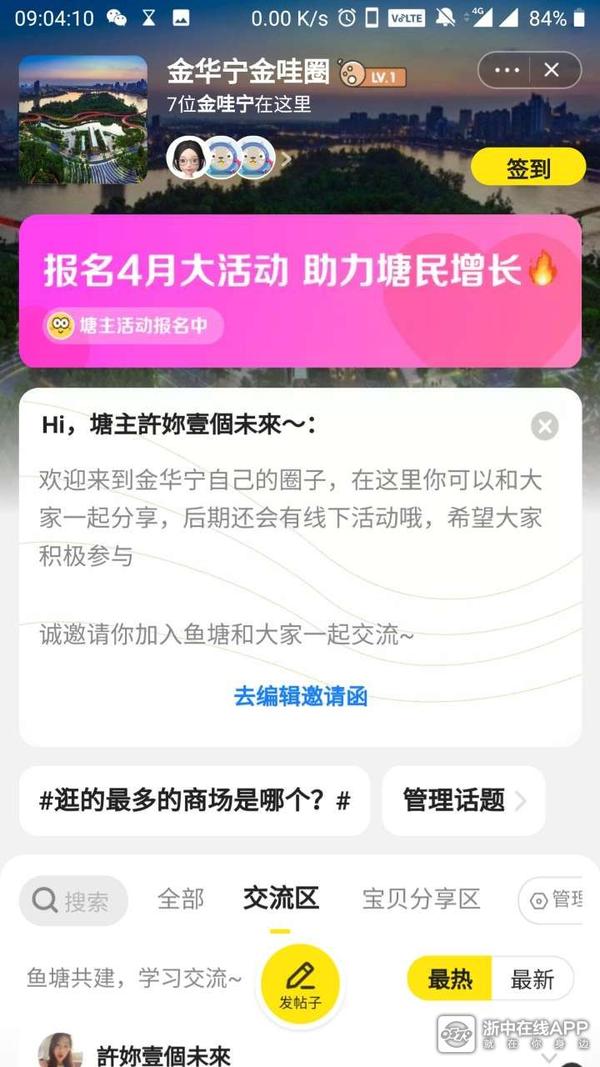Sort posts by 最热
Image resolution: width=600 pixels, height=1067 pixels.
450,979
